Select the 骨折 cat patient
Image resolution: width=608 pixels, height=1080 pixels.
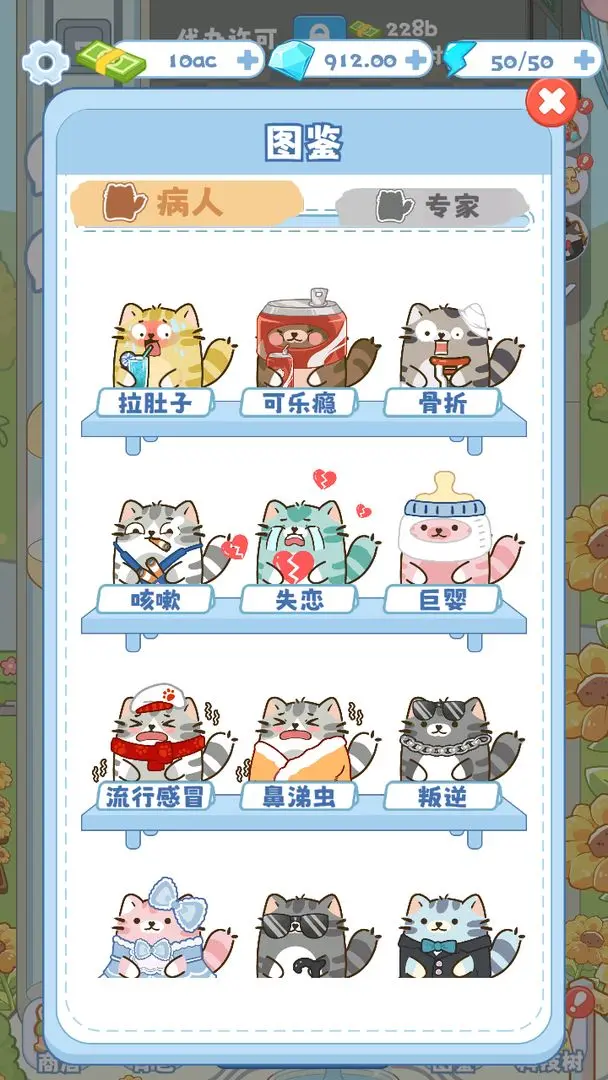tap(444, 350)
